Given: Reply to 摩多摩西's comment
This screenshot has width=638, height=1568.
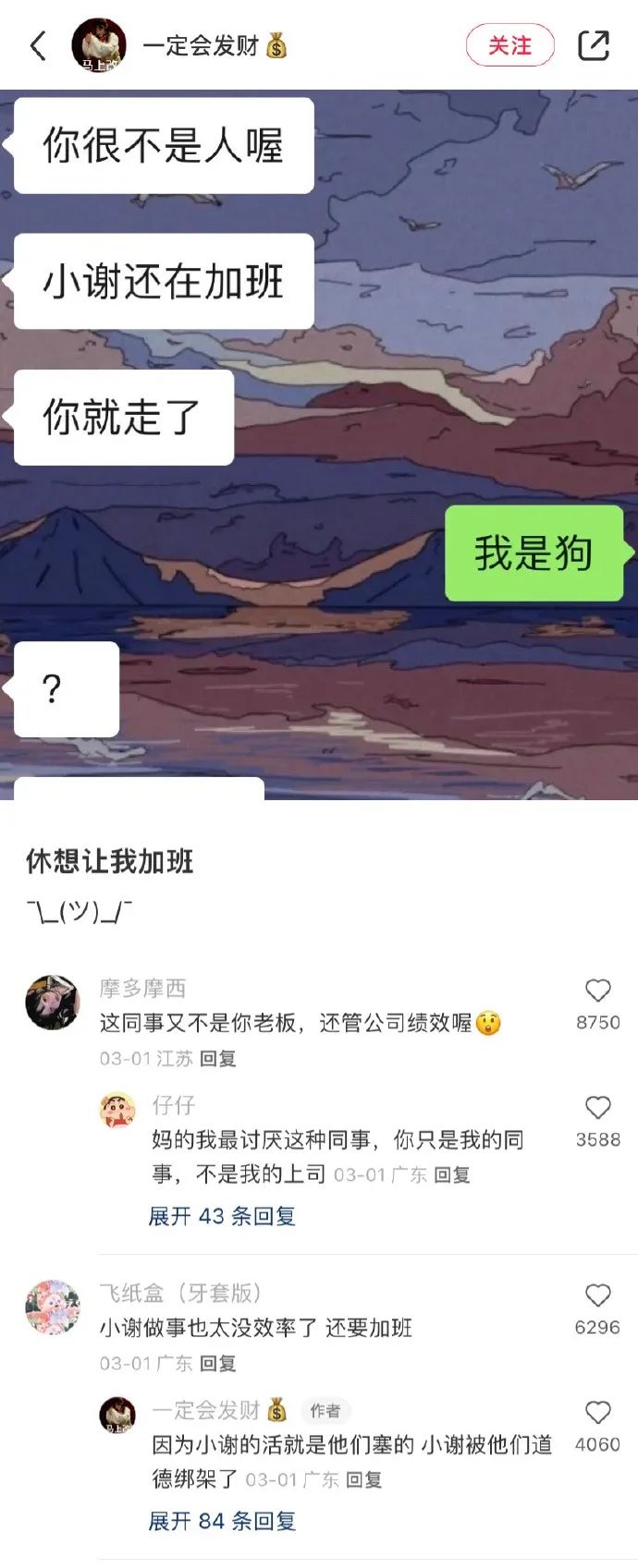Looking at the screenshot, I should click(x=218, y=1059).
